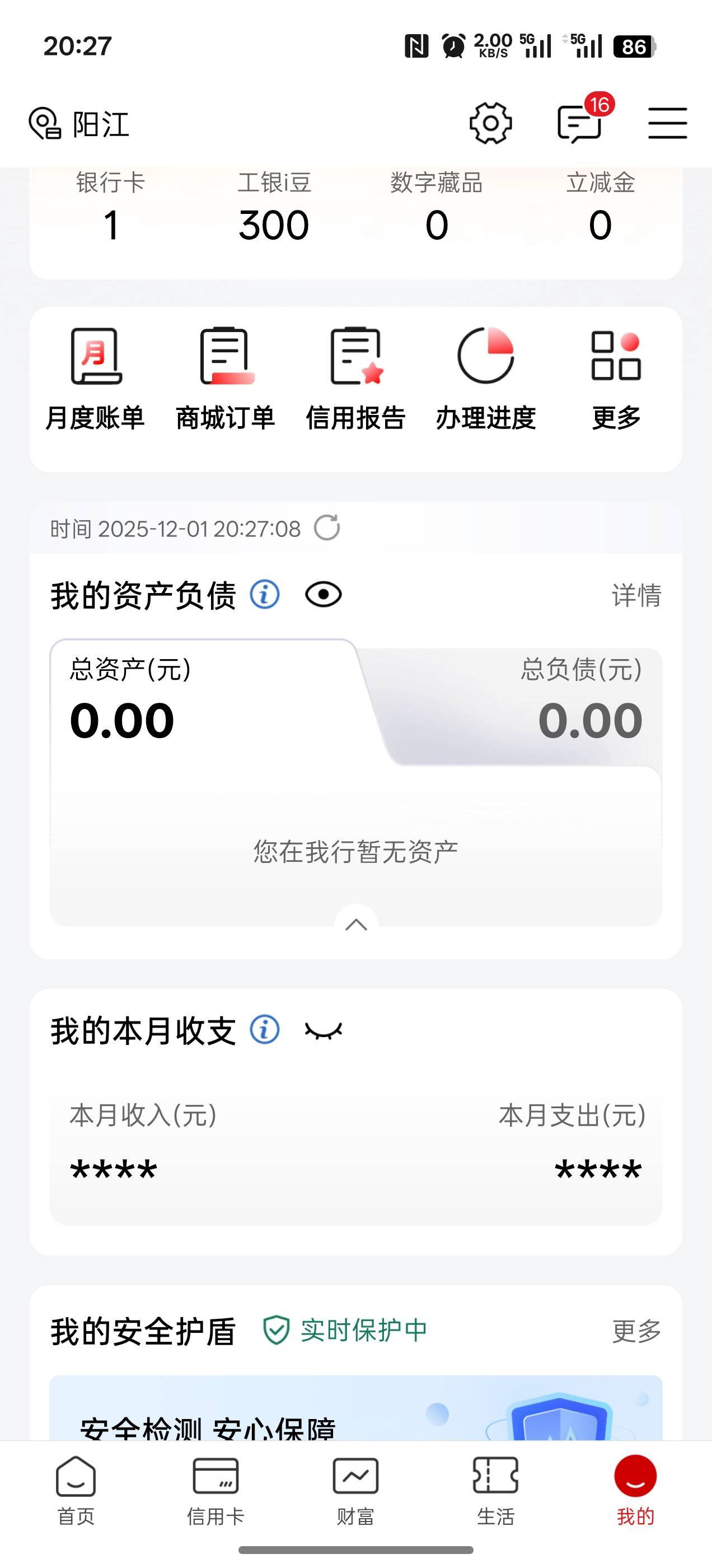Refresh the asset timestamp

pos(327,528)
